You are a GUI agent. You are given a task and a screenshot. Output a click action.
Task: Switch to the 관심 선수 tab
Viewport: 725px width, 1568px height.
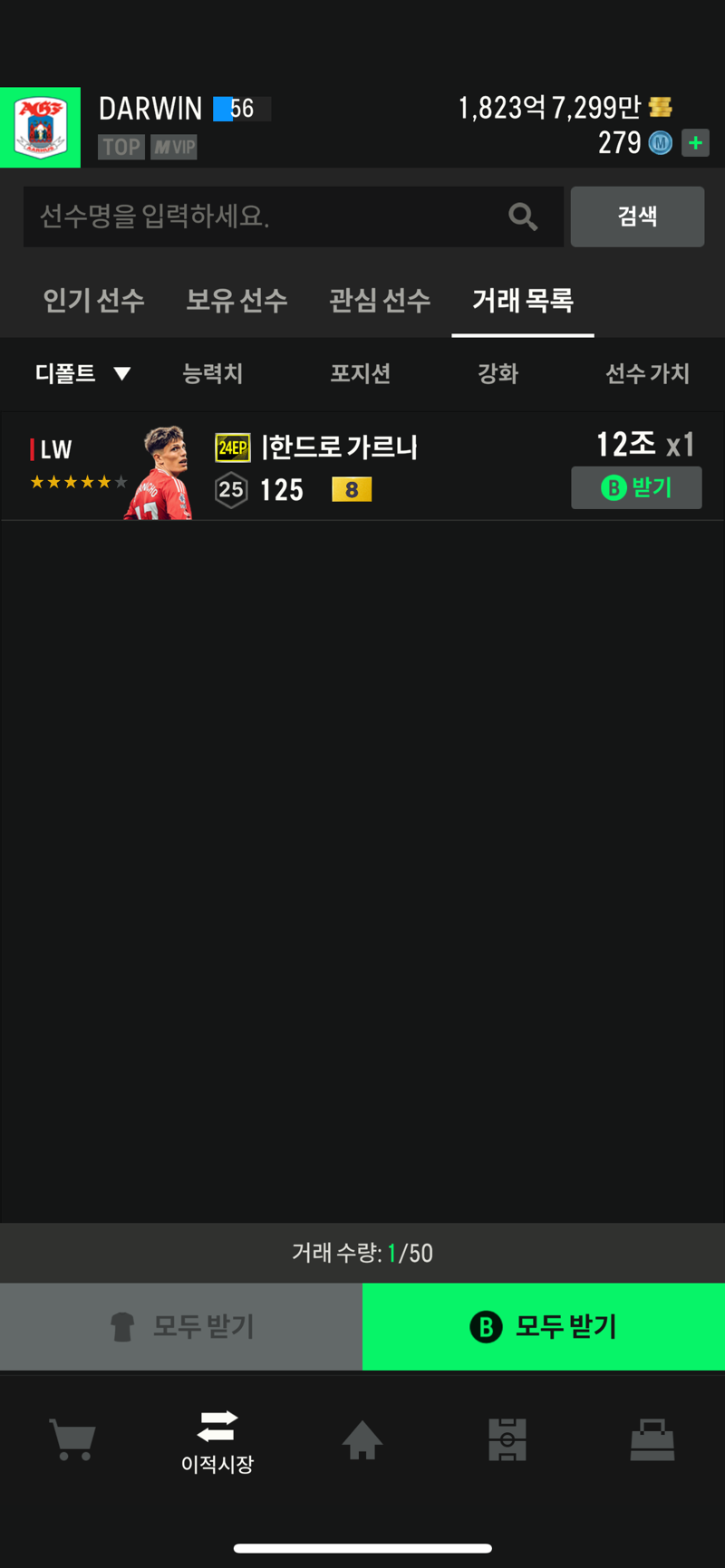pos(380,301)
